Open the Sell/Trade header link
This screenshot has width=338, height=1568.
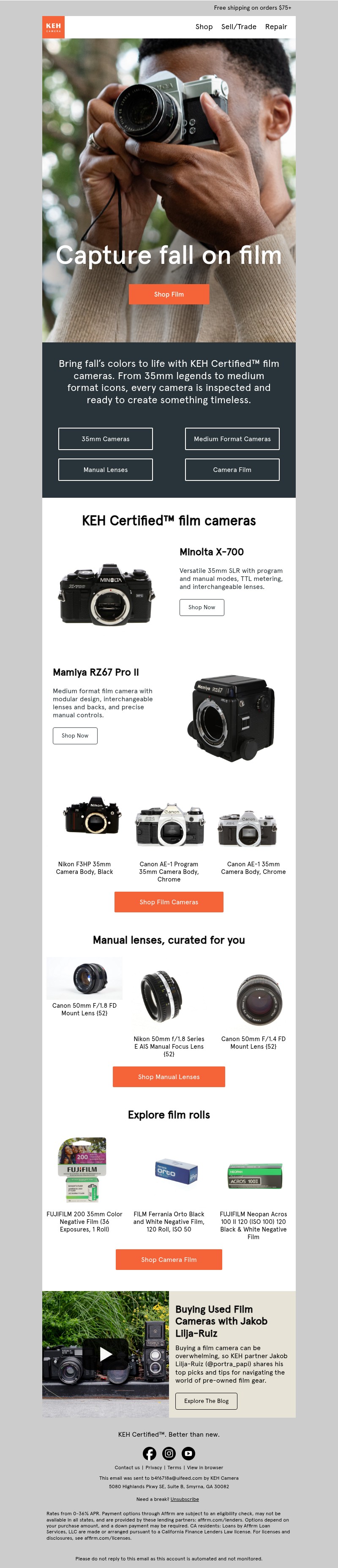click(x=238, y=27)
